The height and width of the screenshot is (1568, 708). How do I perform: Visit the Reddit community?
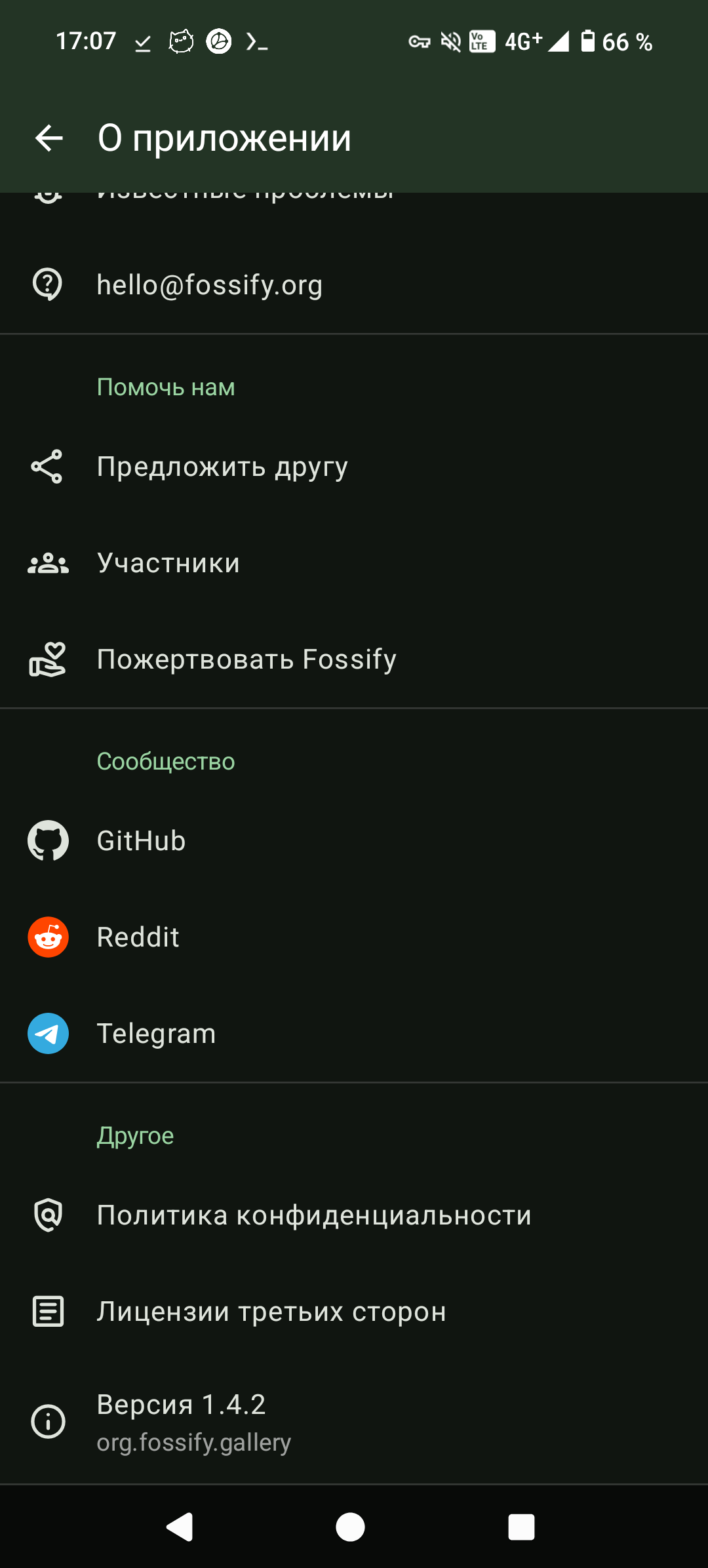[354, 937]
